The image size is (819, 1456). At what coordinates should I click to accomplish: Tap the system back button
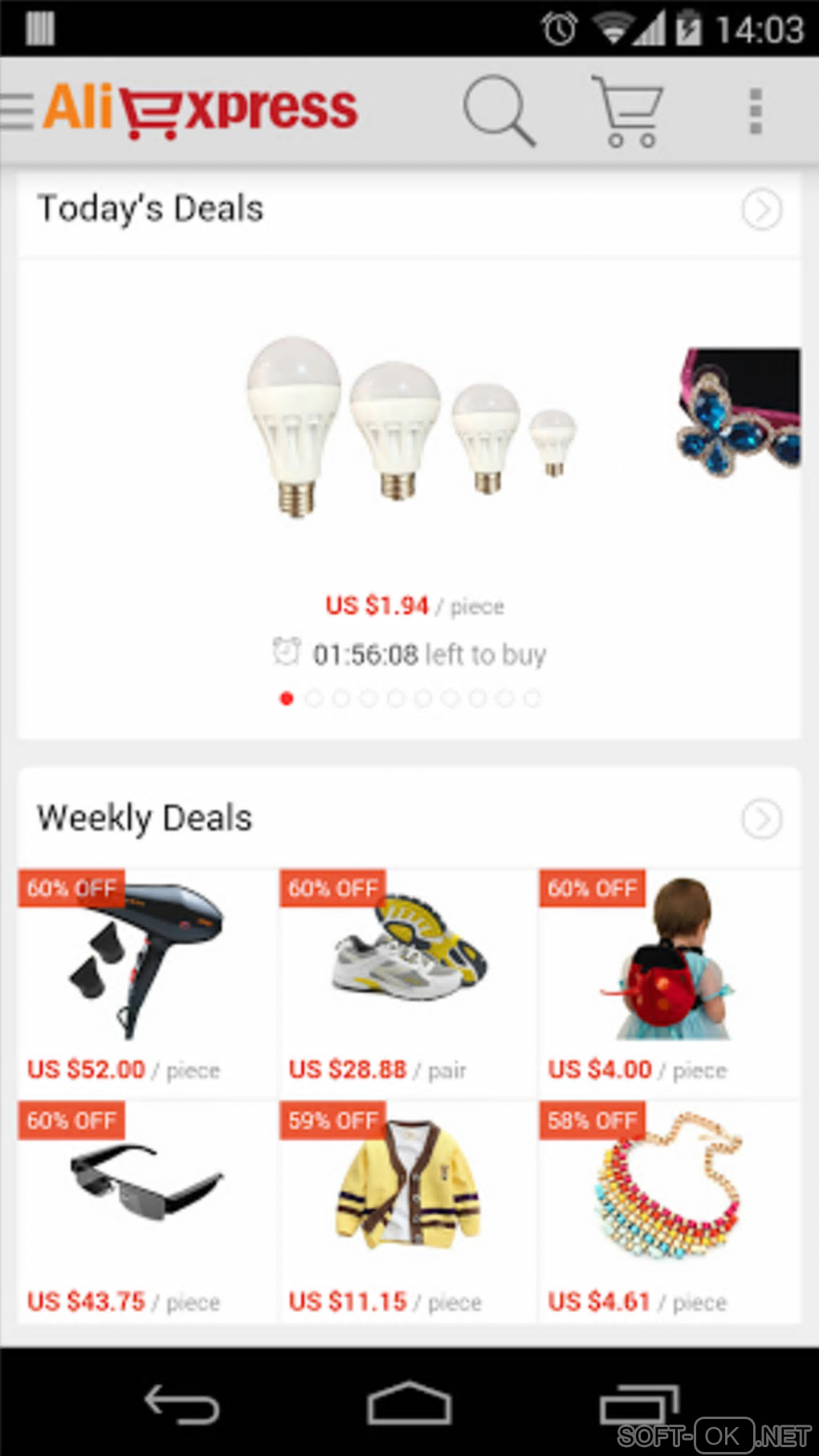(x=181, y=1405)
